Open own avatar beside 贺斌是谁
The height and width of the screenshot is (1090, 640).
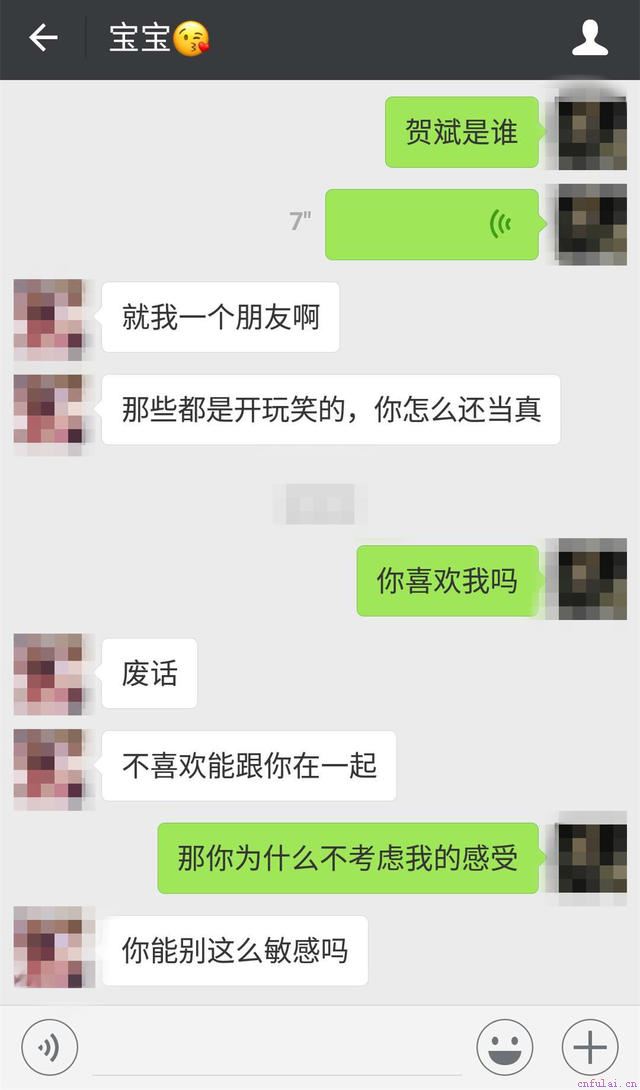pos(592,134)
